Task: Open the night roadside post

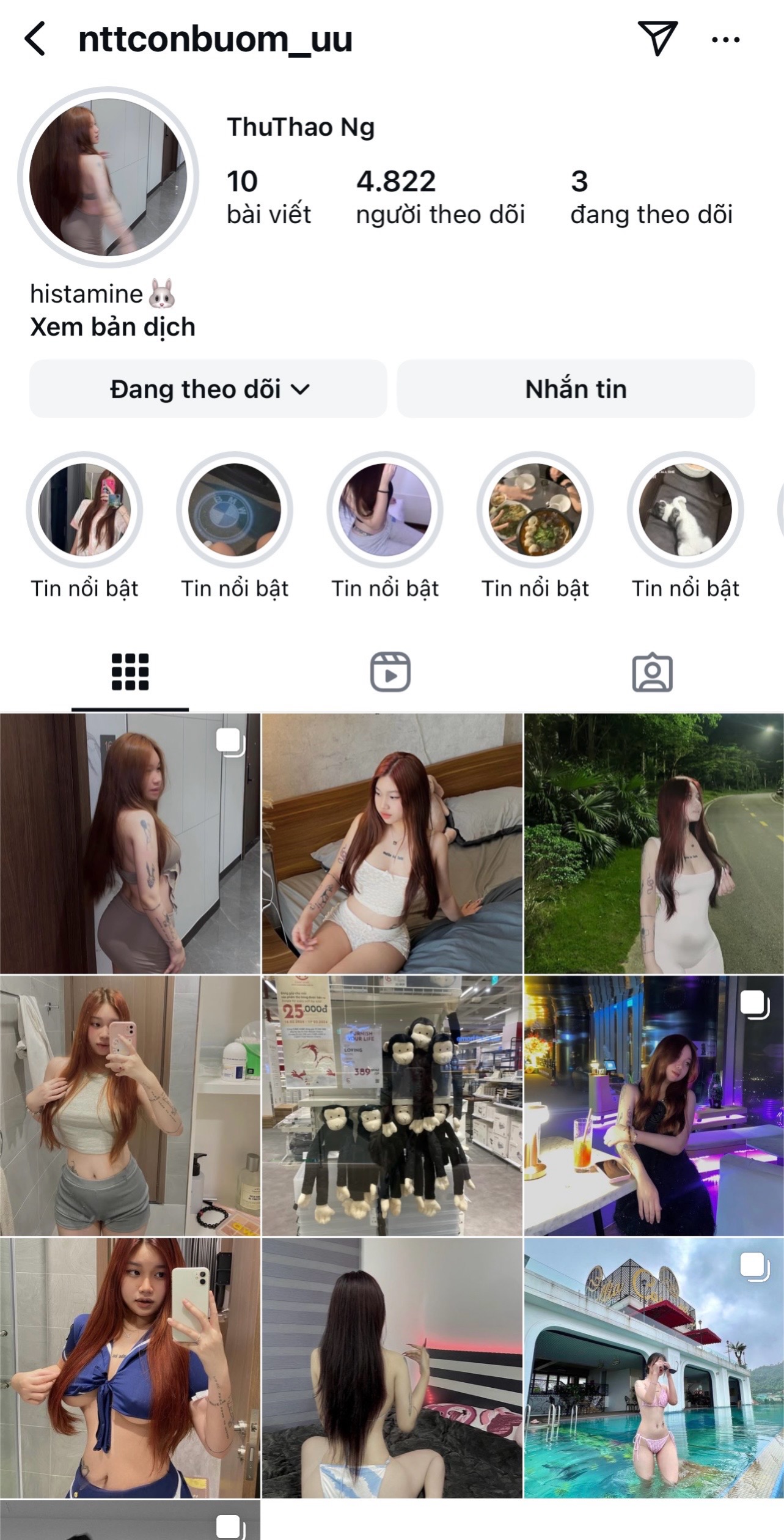Action: coord(653,843)
